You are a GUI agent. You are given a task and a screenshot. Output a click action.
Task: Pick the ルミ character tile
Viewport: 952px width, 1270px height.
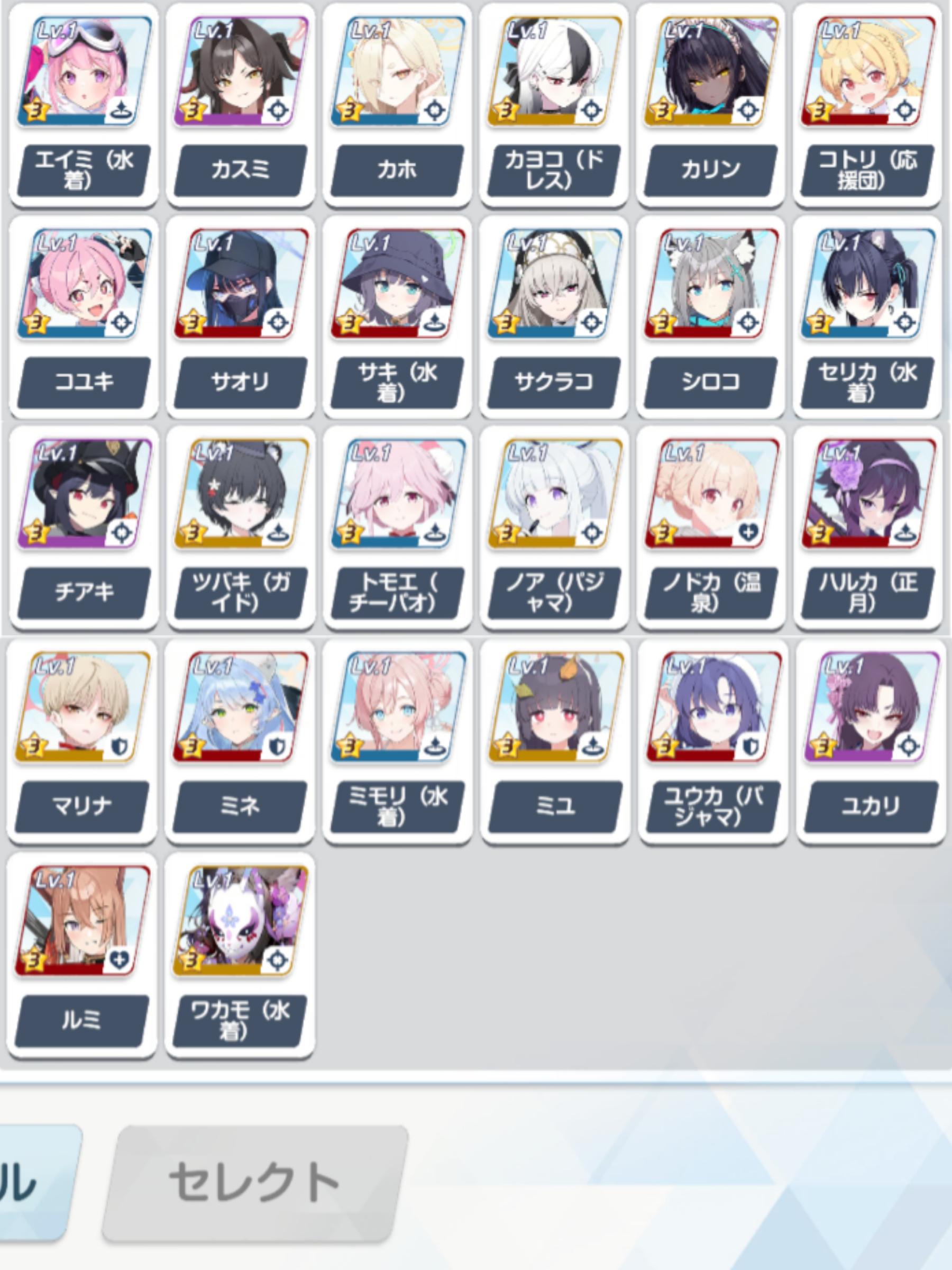tap(82, 954)
